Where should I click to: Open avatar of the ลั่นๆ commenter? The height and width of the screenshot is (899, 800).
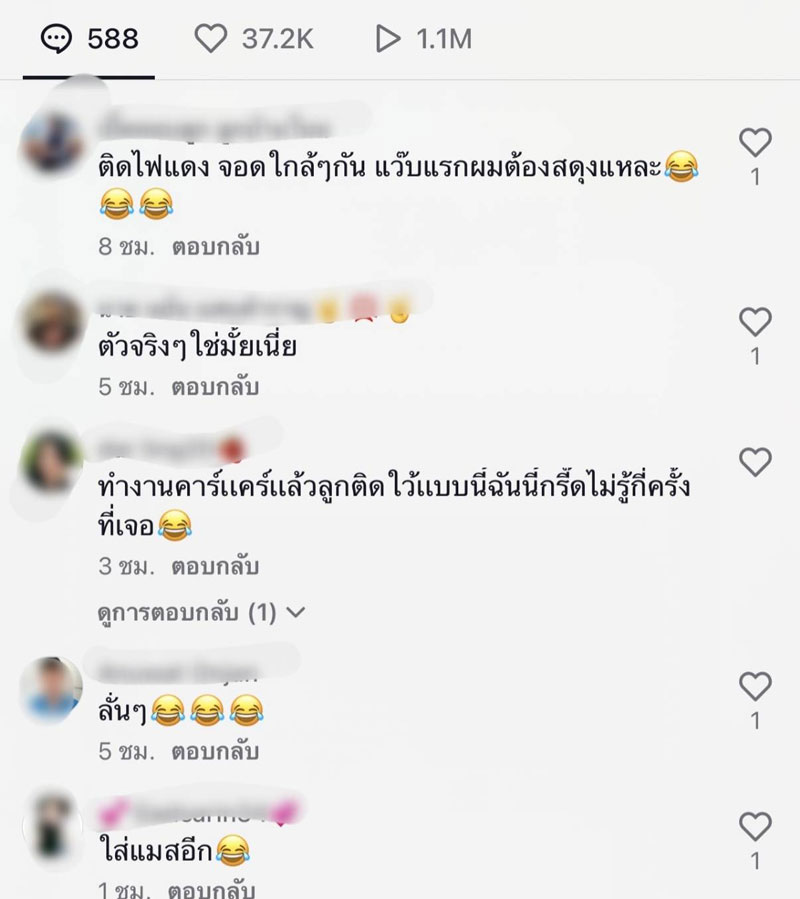[50, 688]
